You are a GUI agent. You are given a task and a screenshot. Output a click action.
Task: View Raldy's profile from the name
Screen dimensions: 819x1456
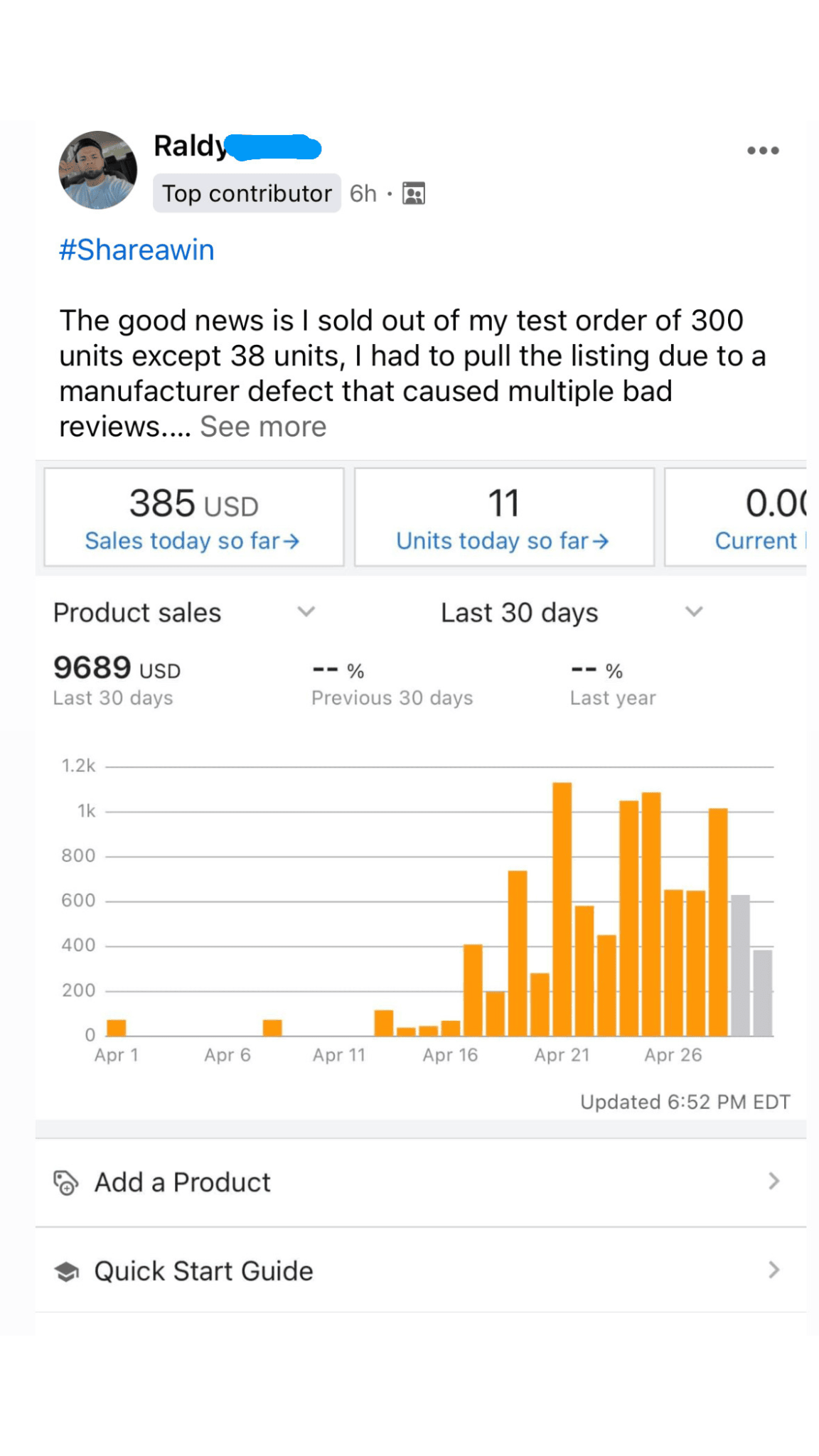[190, 146]
